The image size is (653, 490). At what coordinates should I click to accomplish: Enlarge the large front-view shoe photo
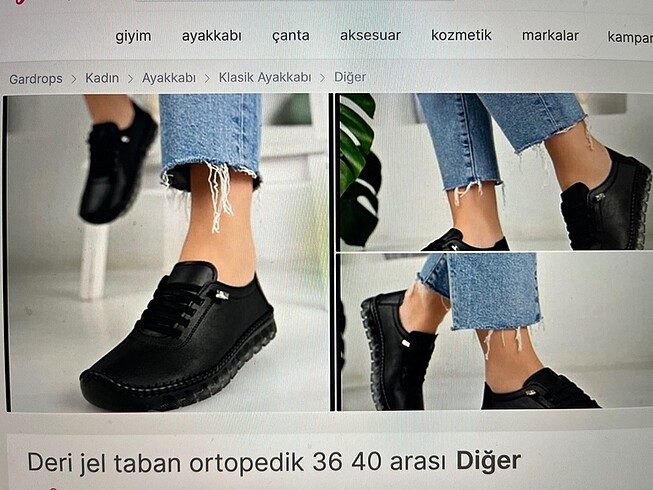(x=167, y=252)
